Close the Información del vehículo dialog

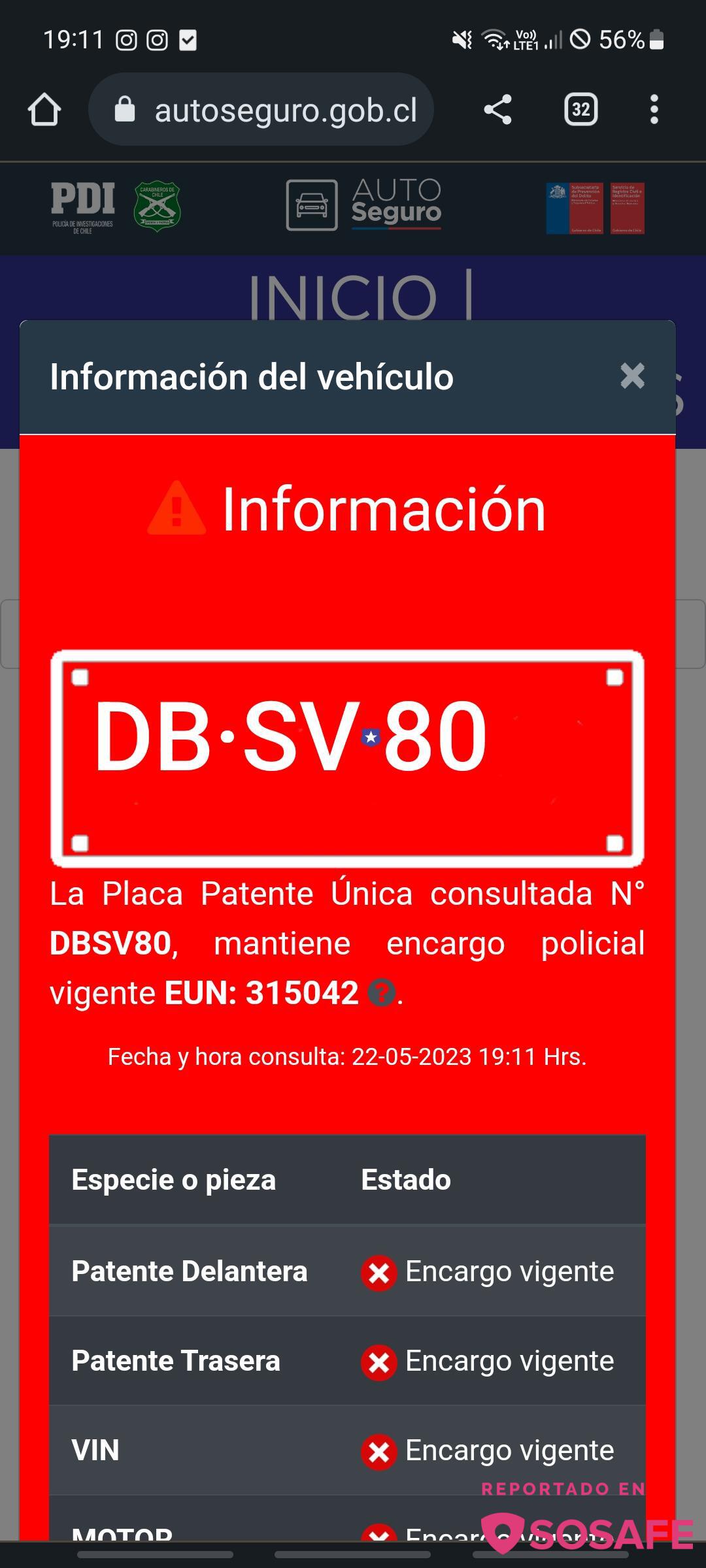(x=632, y=376)
